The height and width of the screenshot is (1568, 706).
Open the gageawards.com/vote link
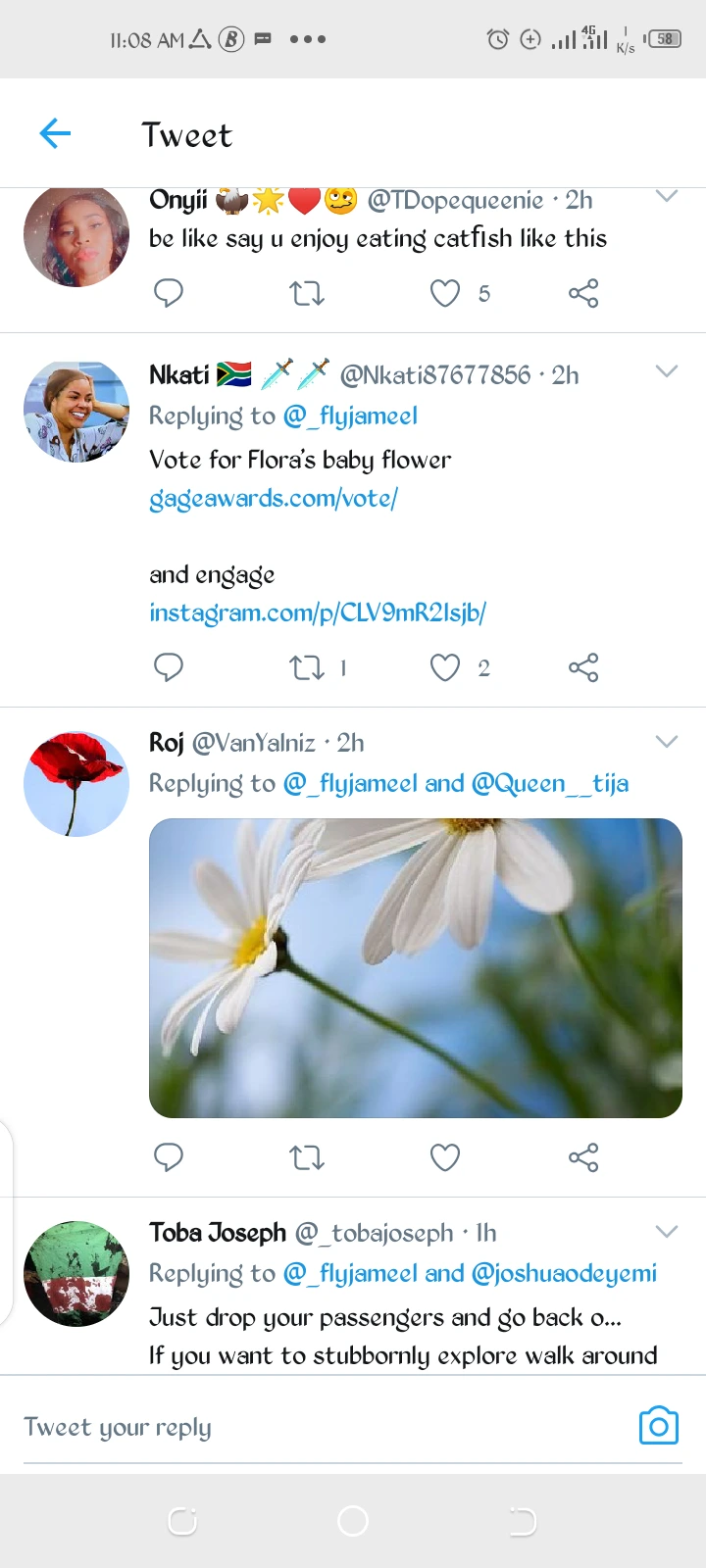(x=274, y=499)
